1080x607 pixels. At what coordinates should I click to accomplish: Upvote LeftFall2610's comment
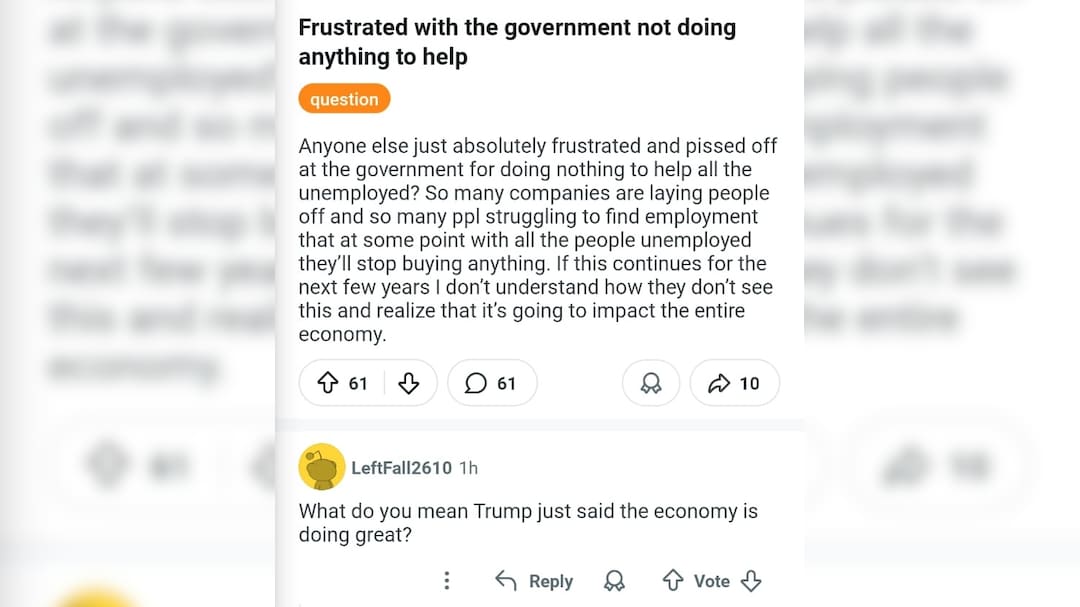674,581
